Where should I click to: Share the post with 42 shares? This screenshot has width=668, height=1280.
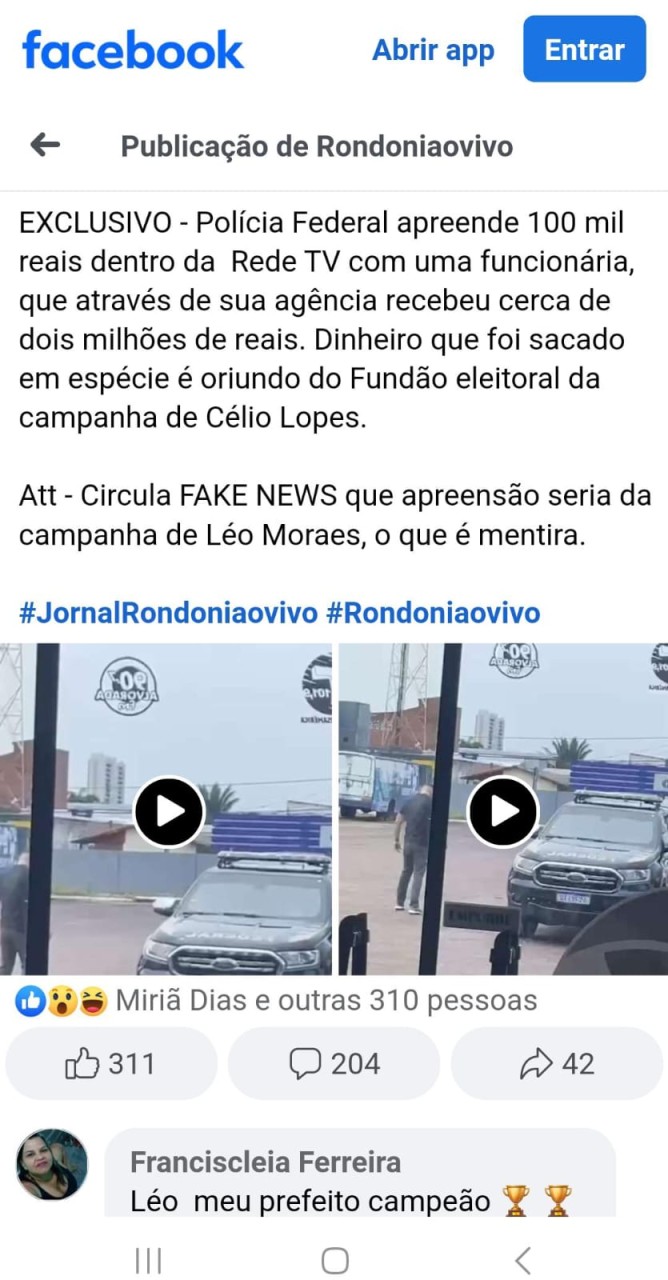click(x=557, y=1064)
